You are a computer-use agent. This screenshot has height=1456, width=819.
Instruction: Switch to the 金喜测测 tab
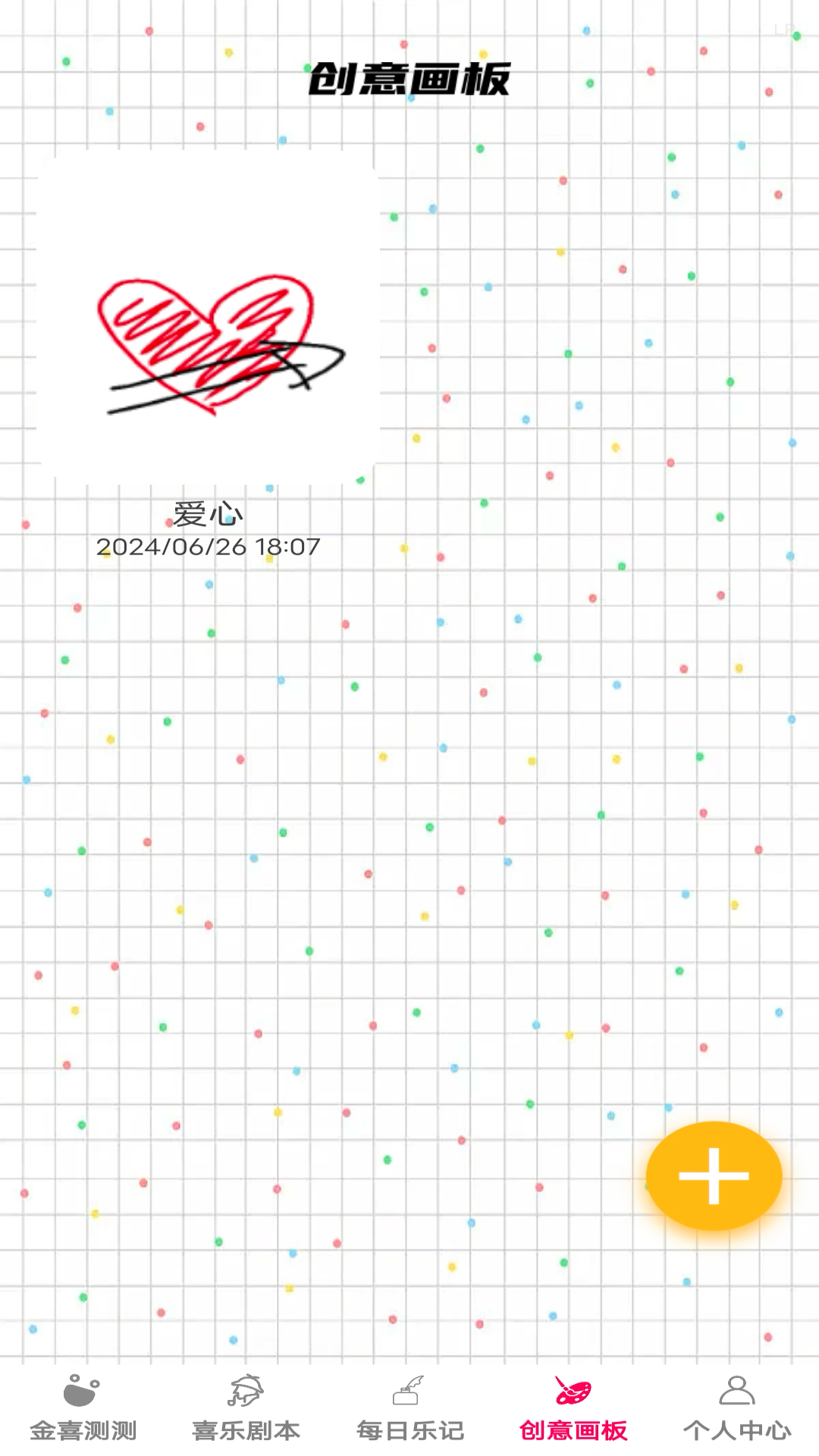click(83, 1409)
